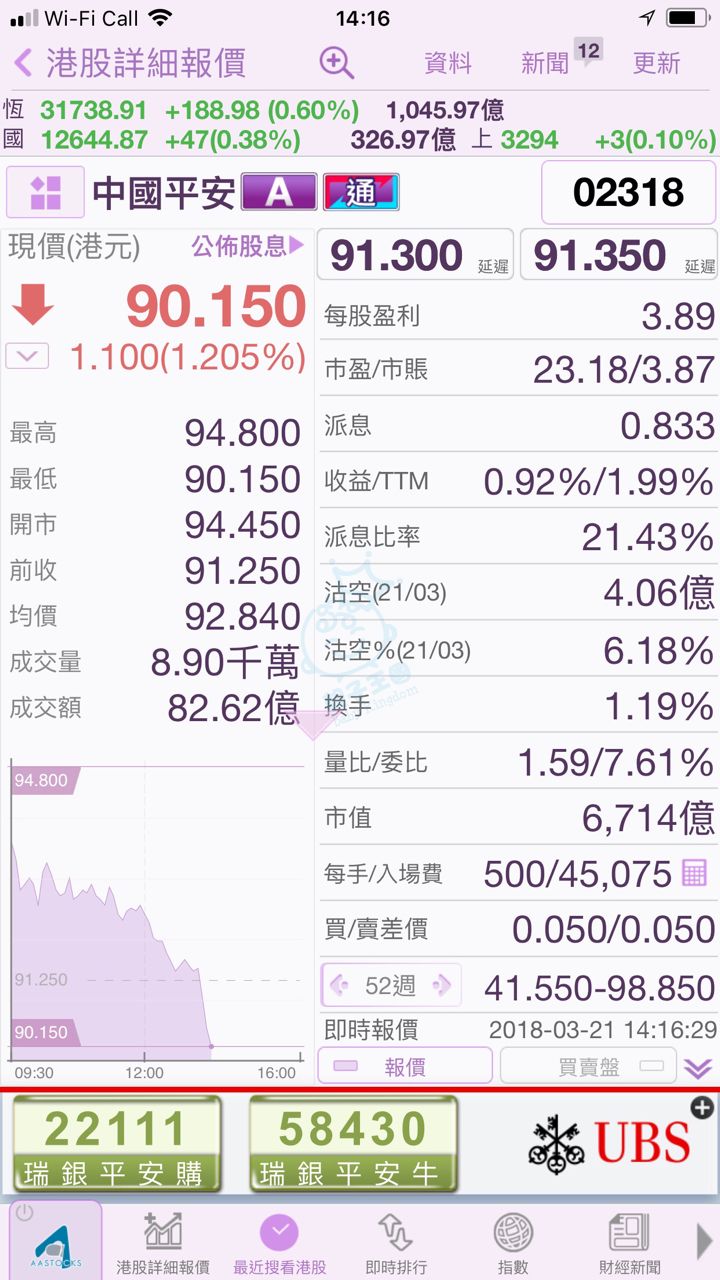
Task: Open 資料 section
Action: [447, 63]
